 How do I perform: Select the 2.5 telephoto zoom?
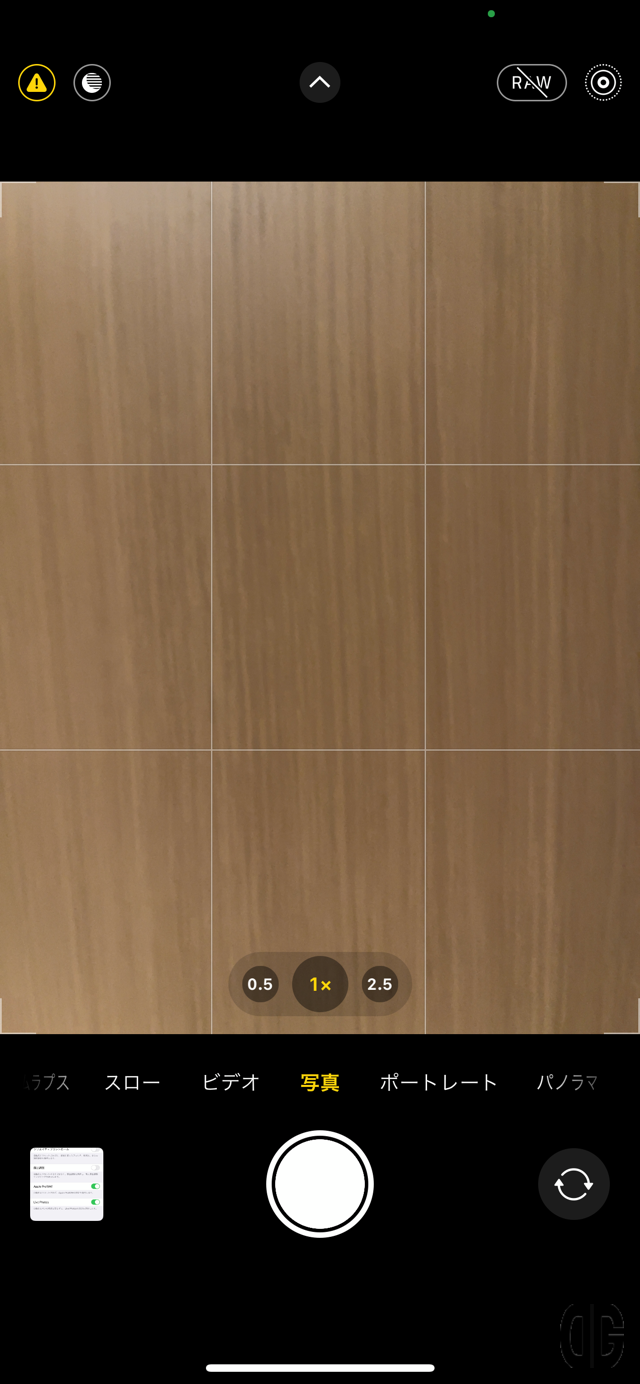click(380, 984)
